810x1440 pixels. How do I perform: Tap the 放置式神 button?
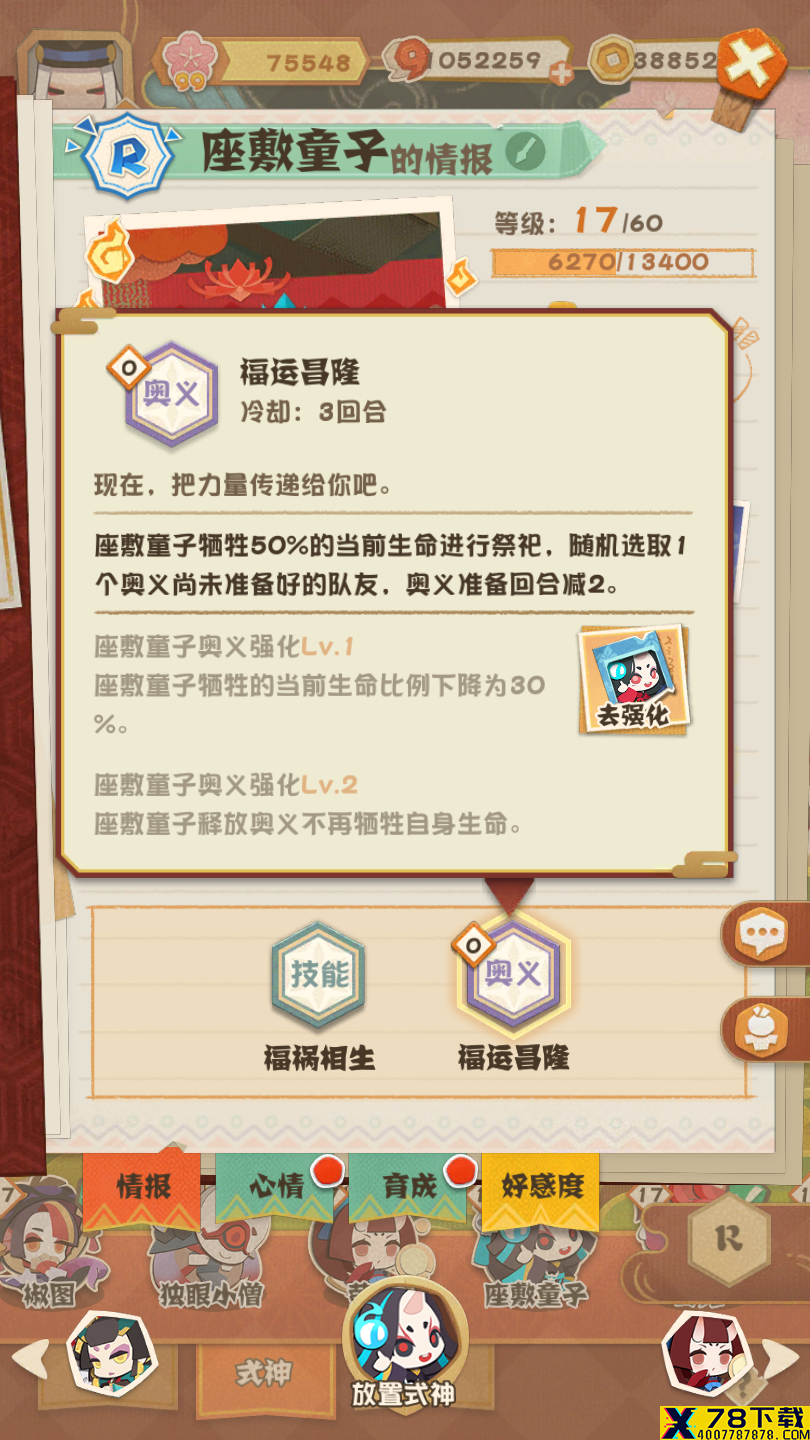tap(404, 1345)
